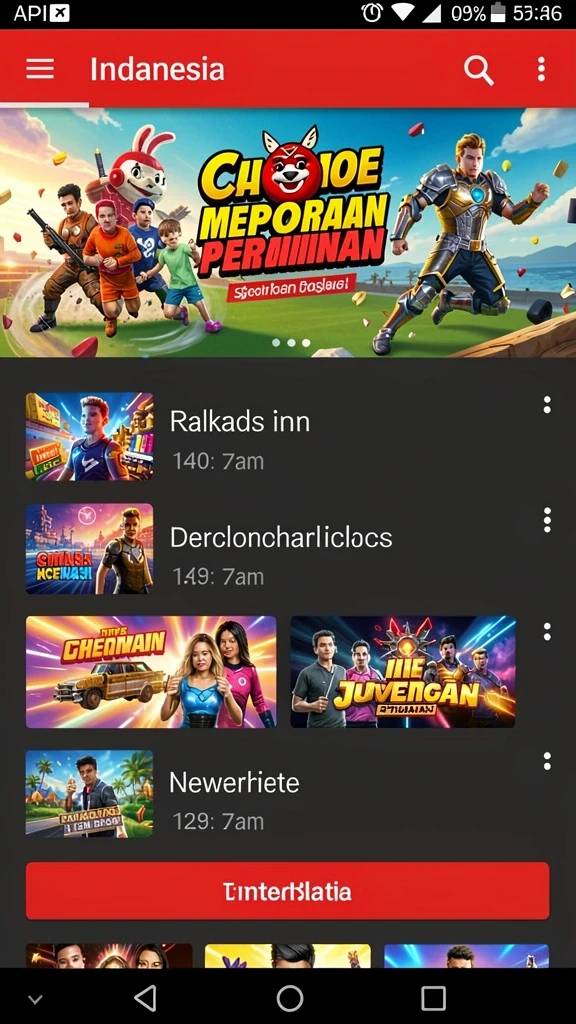Show more options for Dercloncharliclocs
Viewport: 576px width, 1024px height.
[547, 520]
